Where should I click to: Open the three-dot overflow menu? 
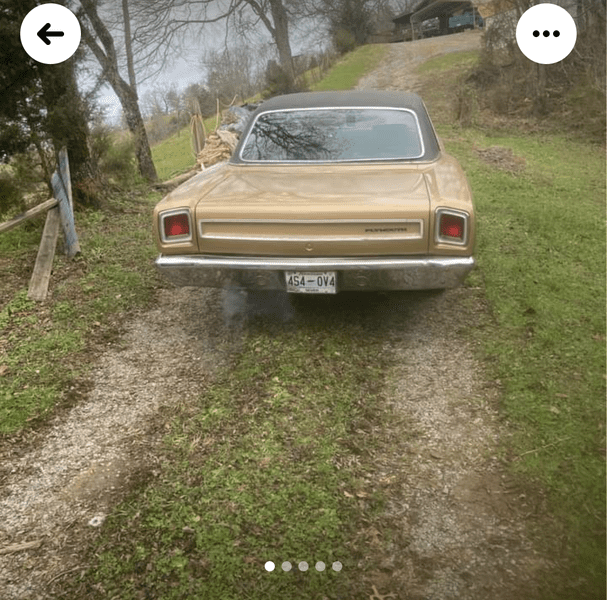[x=546, y=34]
